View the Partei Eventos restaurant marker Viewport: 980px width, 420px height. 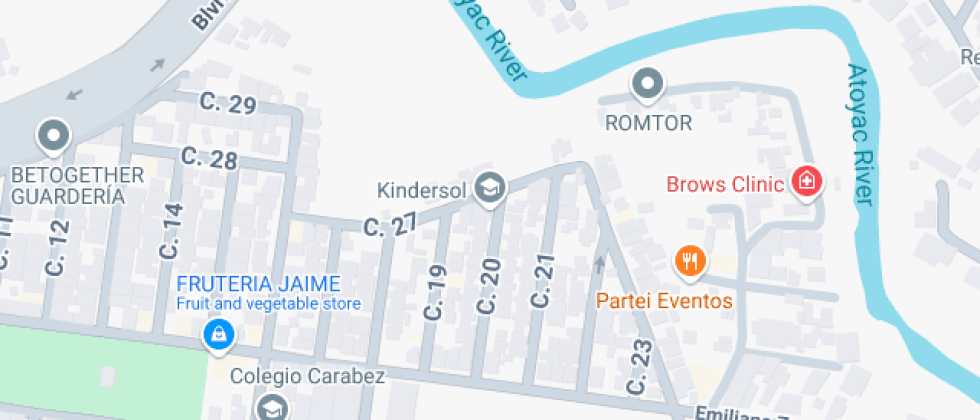(x=689, y=262)
